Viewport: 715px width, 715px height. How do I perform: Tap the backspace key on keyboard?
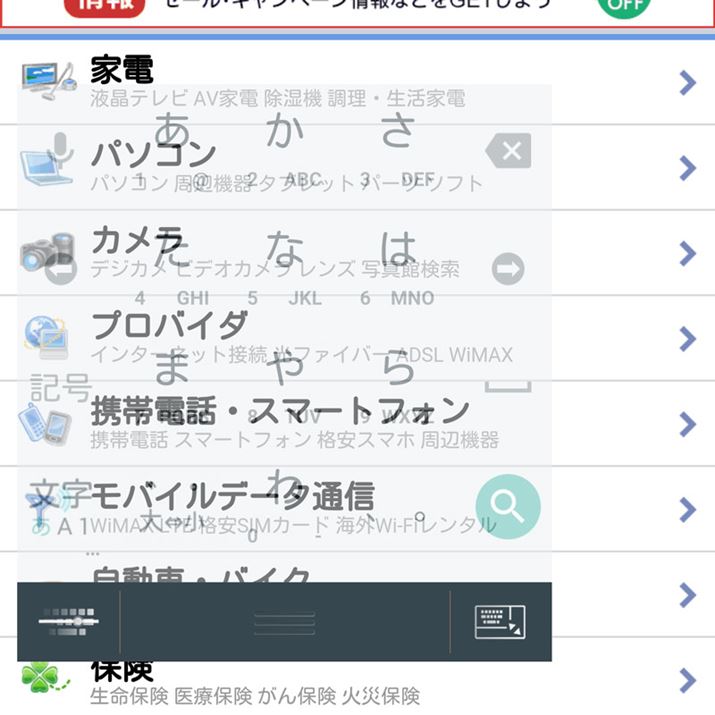508,152
